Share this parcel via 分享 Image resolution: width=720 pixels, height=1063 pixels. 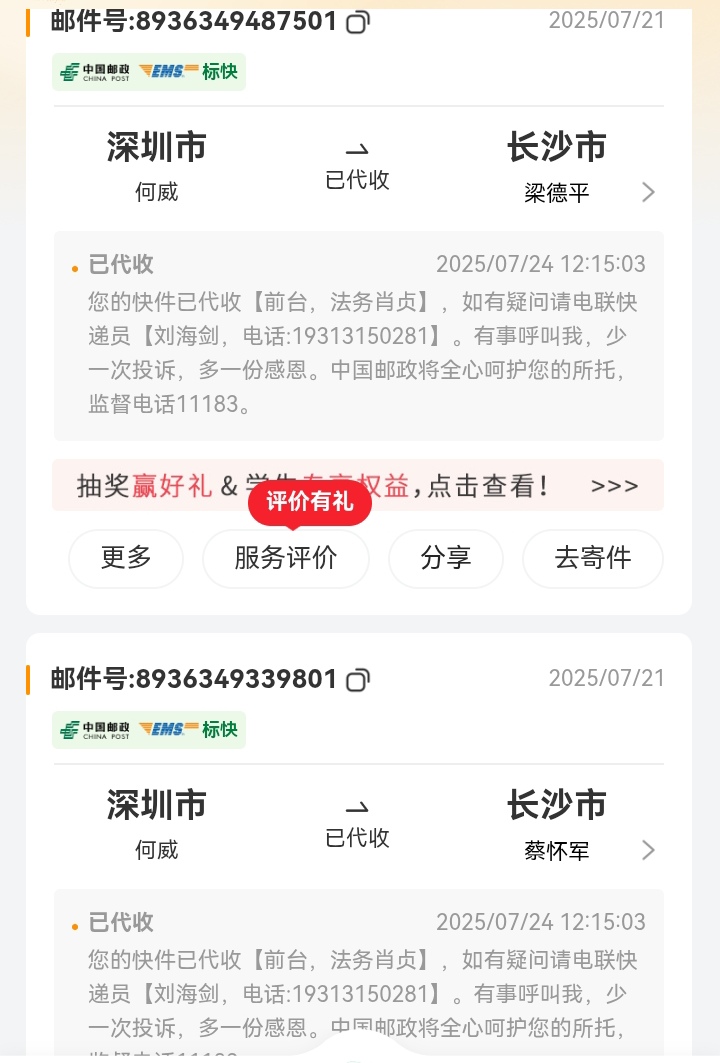click(446, 558)
